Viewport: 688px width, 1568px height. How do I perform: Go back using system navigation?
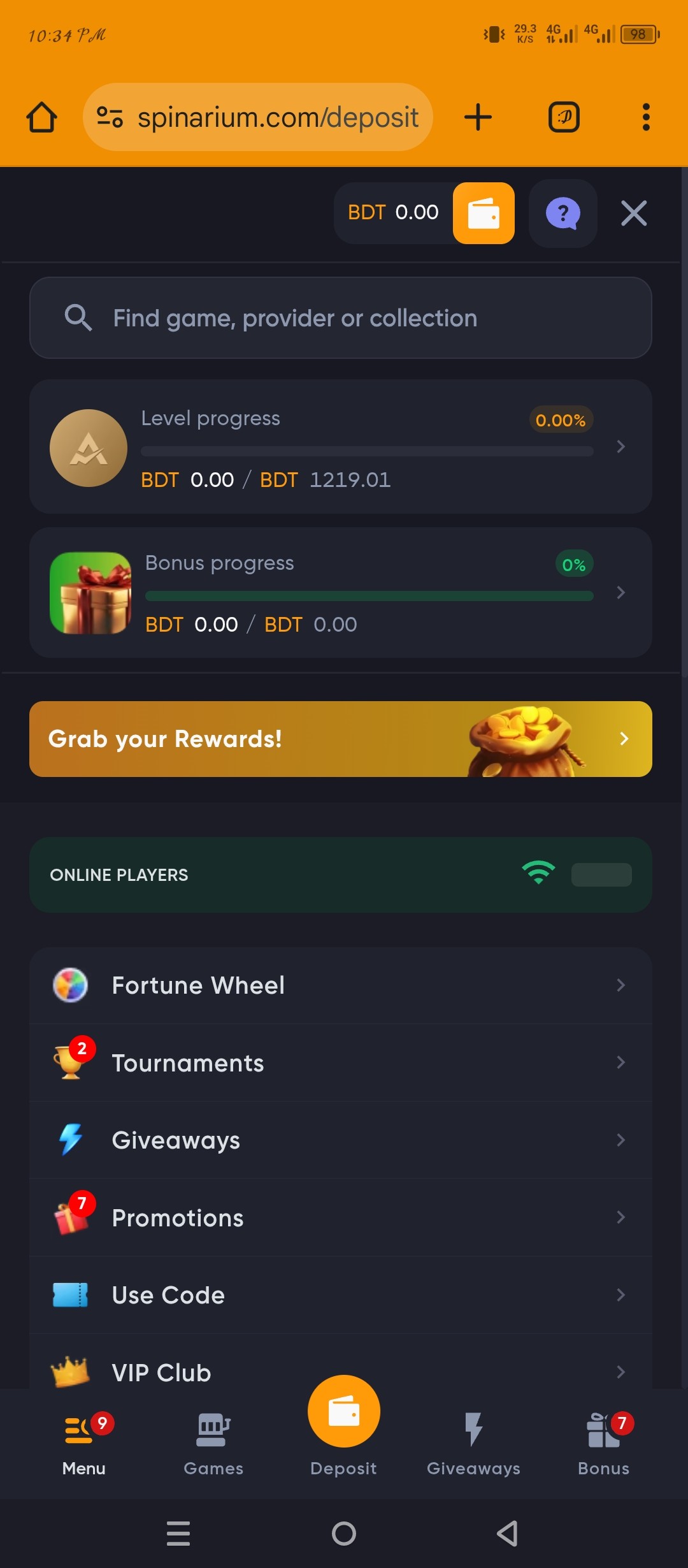click(x=507, y=1534)
